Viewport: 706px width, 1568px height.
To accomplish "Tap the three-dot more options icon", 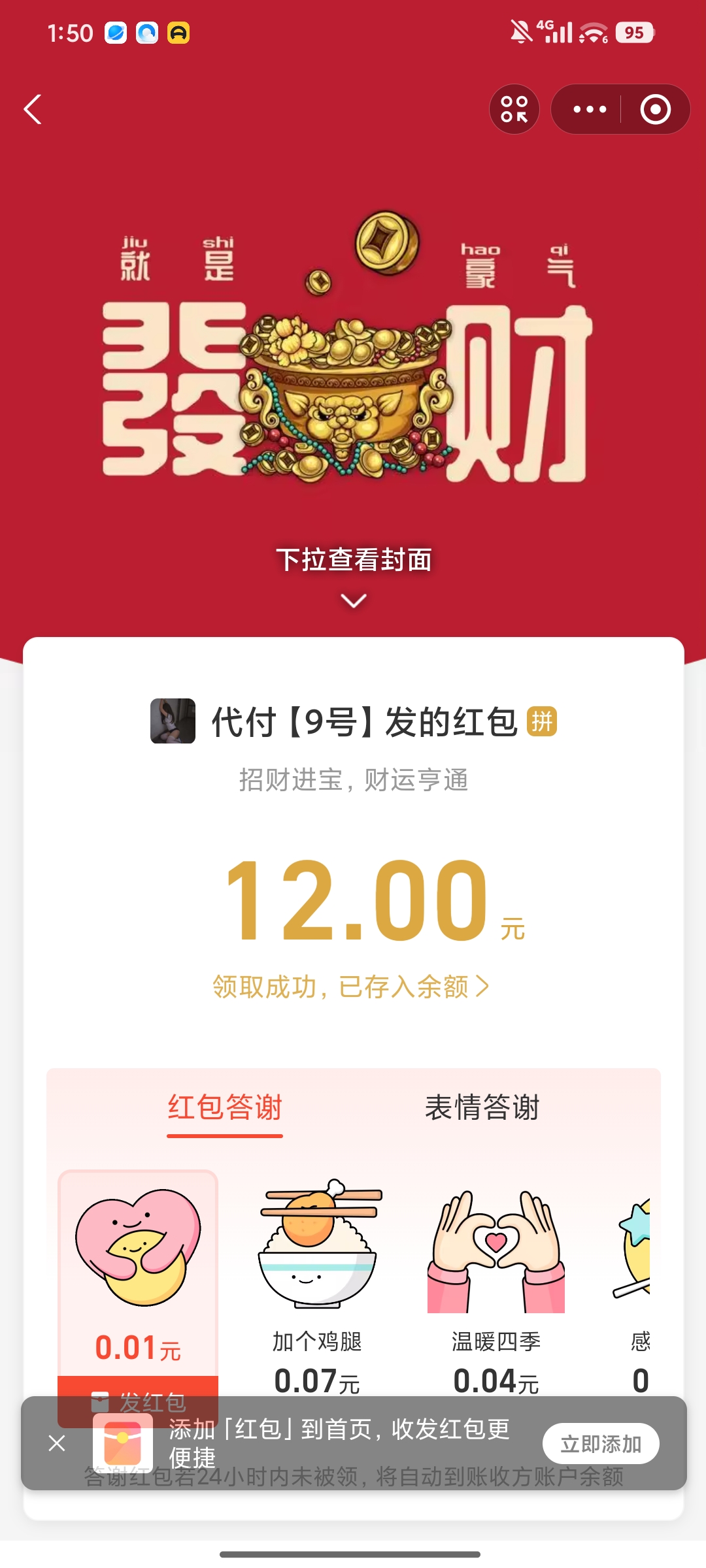I will [590, 109].
